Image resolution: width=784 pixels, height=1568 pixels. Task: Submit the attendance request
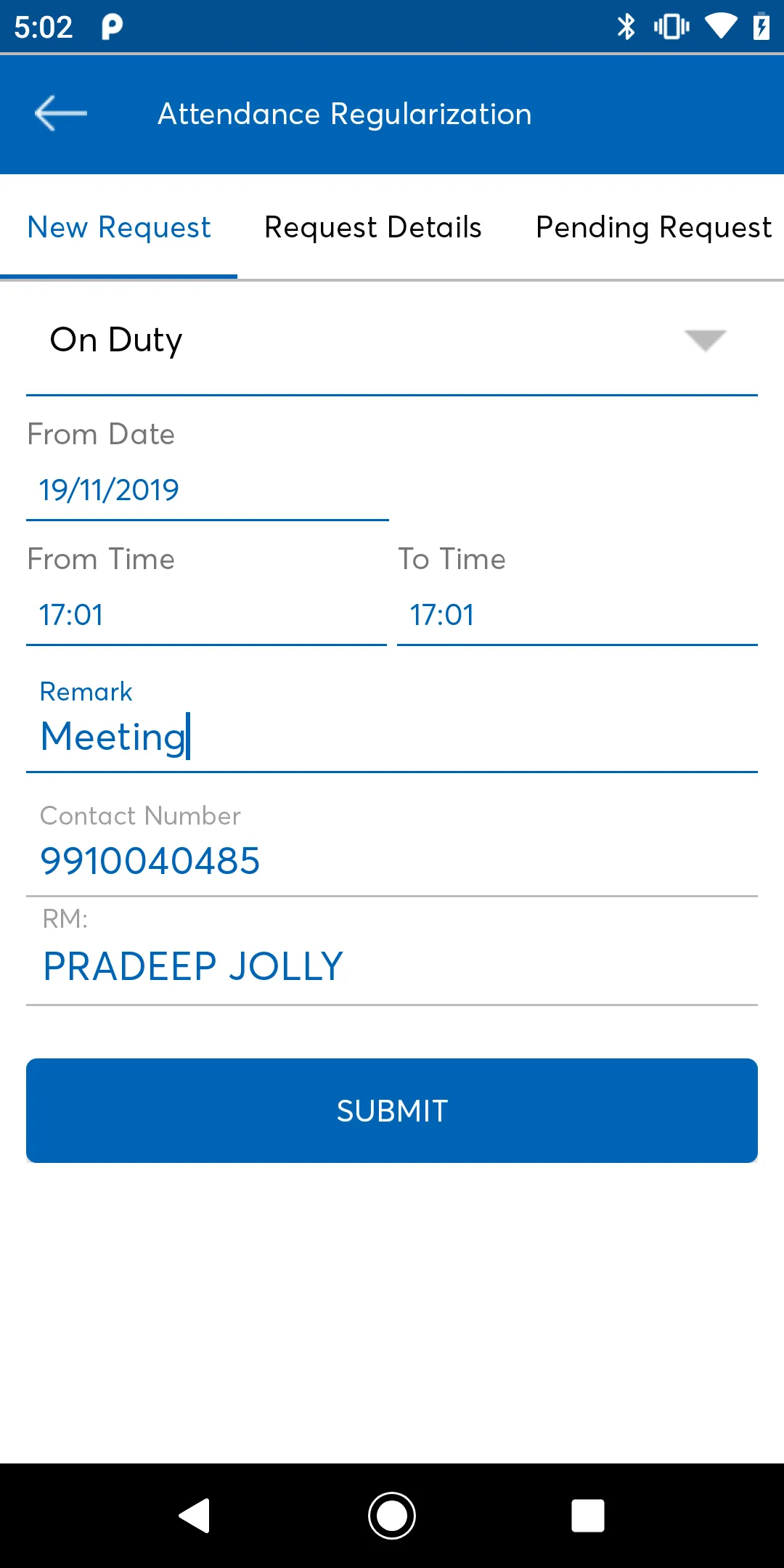(392, 1111)
